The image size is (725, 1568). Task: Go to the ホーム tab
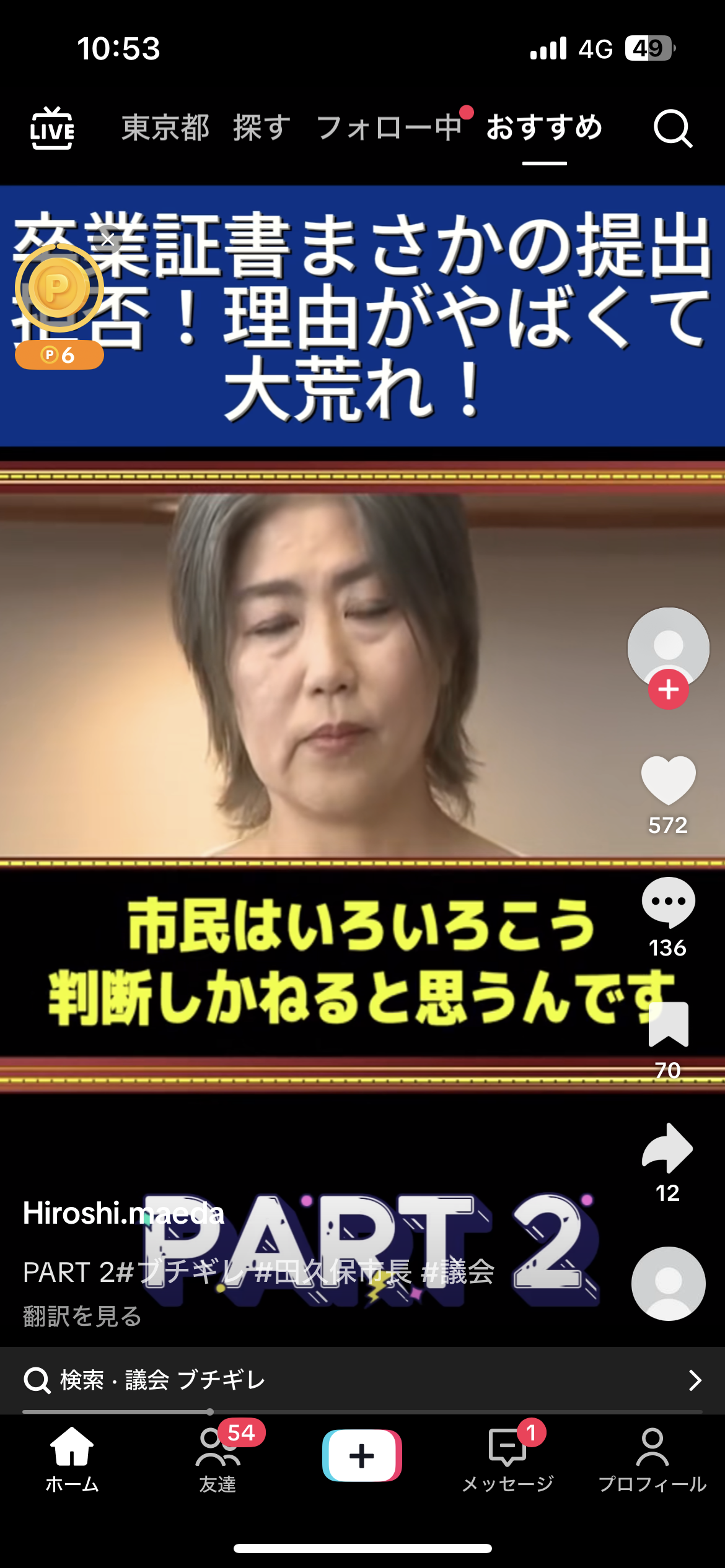pyautogui.click(x=72, y=1458)
